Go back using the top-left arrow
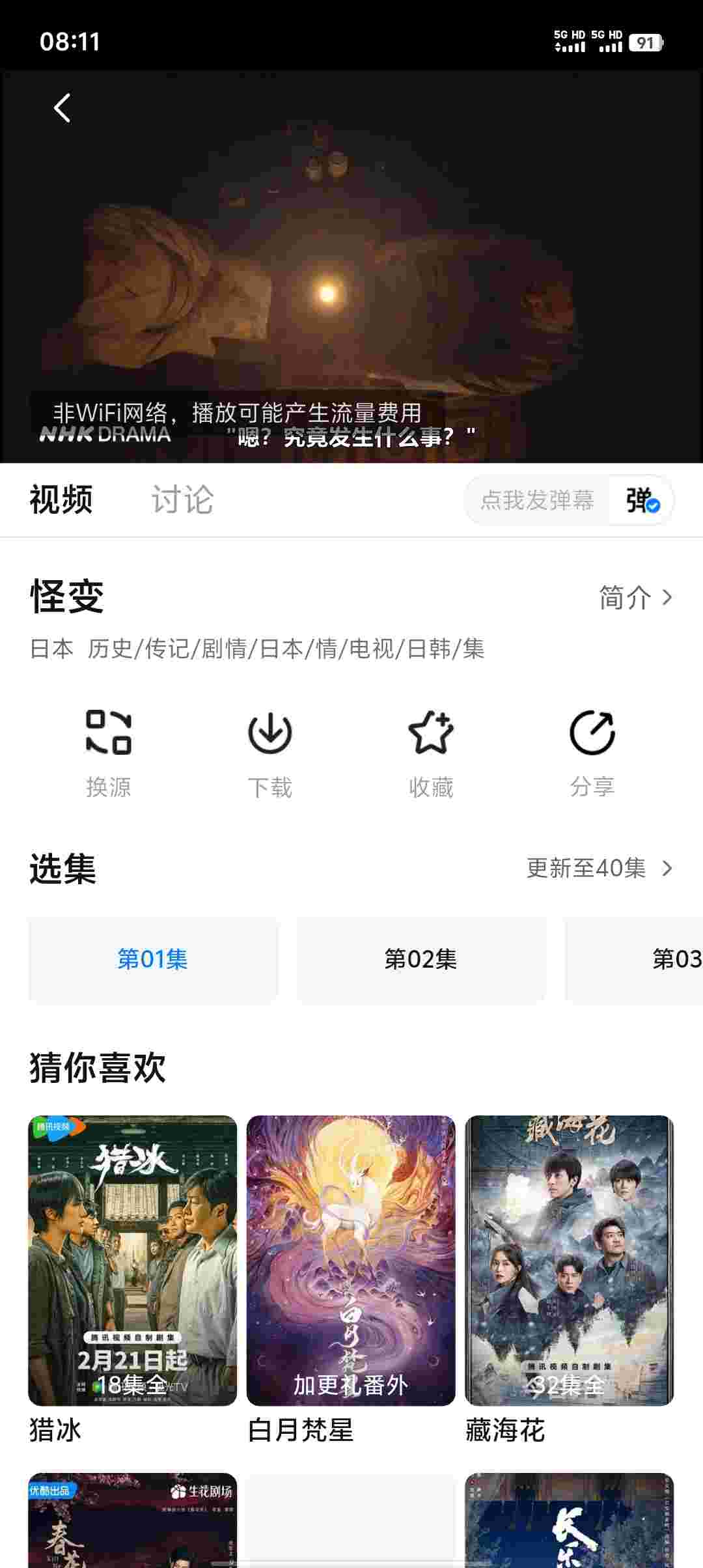 (x=62, y=108)
